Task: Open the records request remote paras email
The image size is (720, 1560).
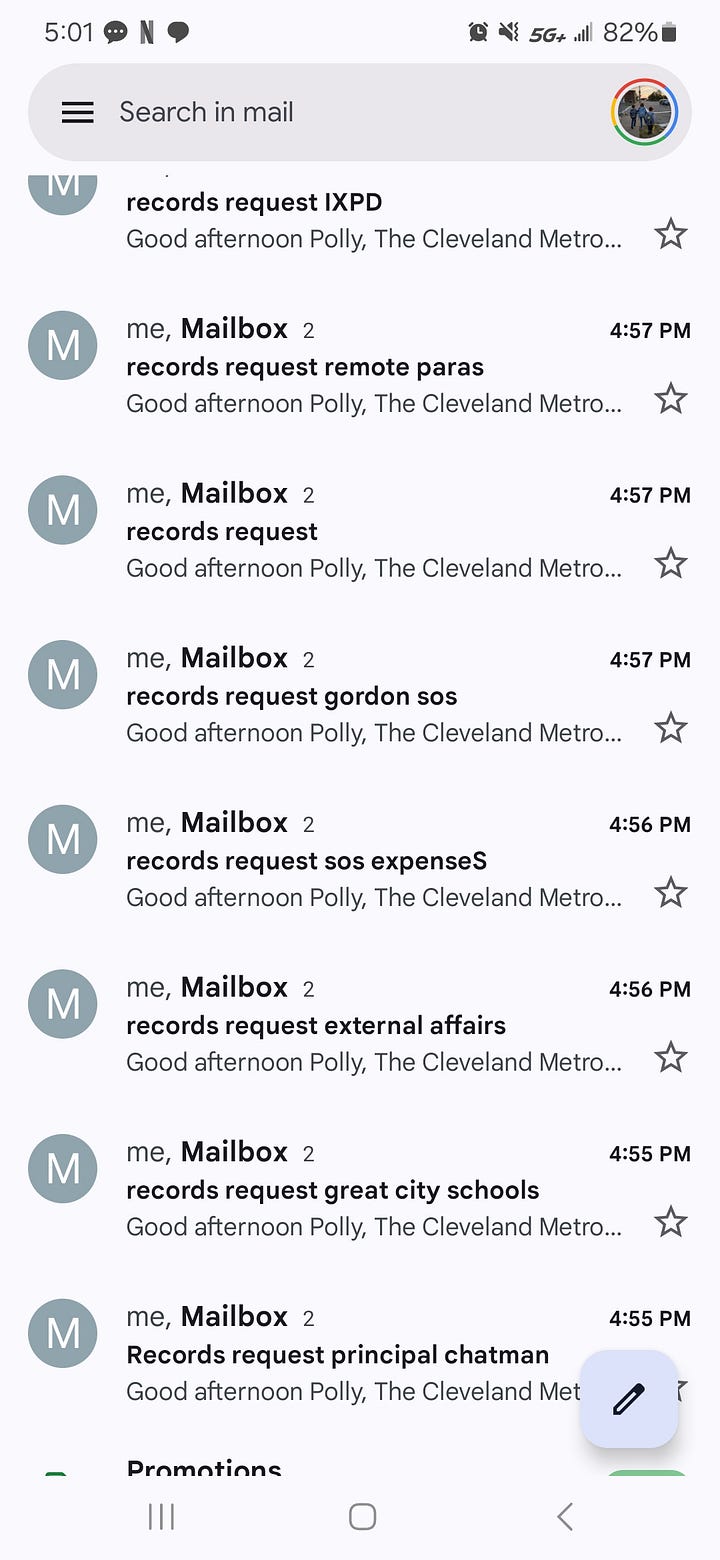Action: 360,365
